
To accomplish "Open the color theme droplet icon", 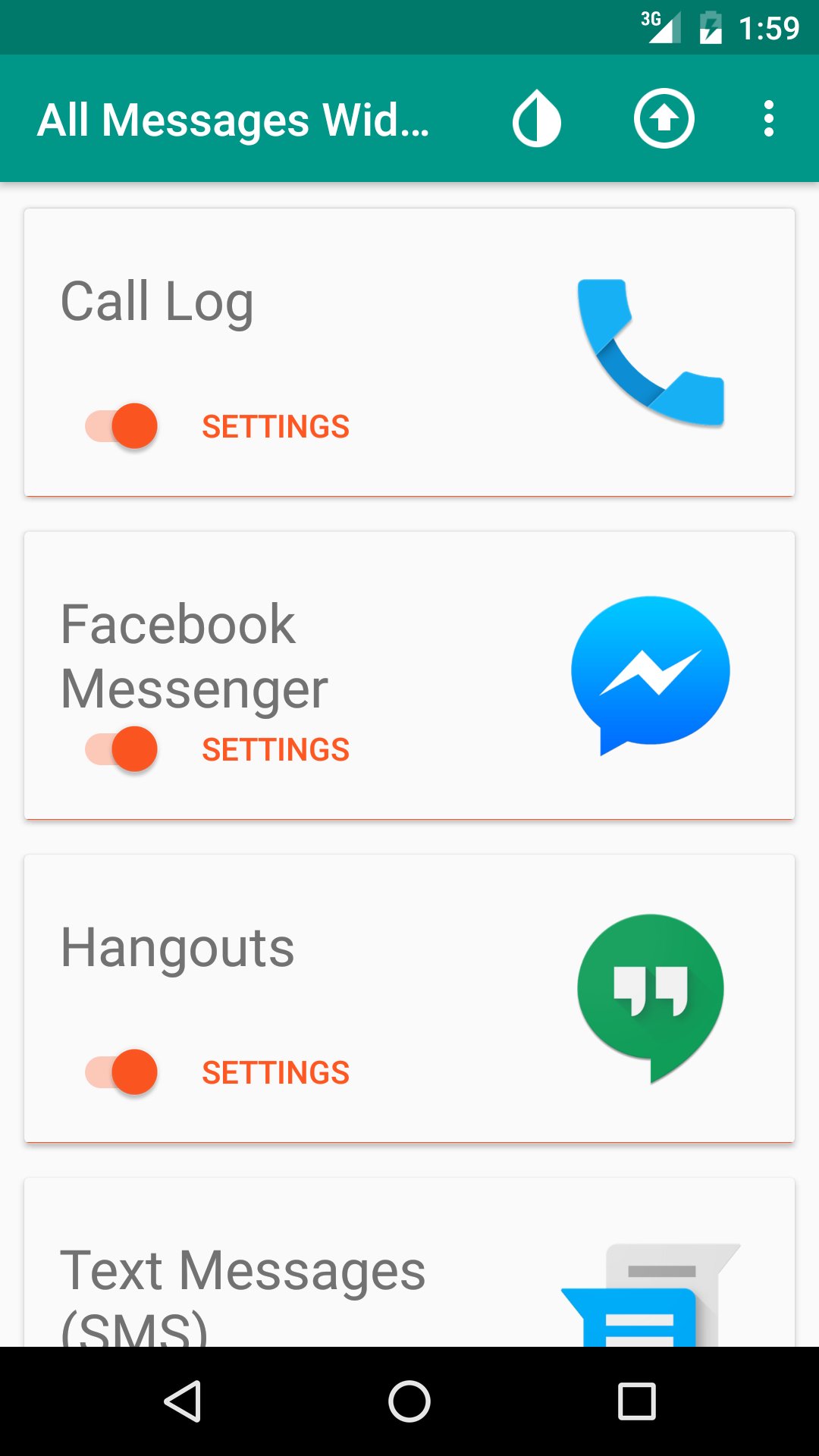I will [537, 119].
